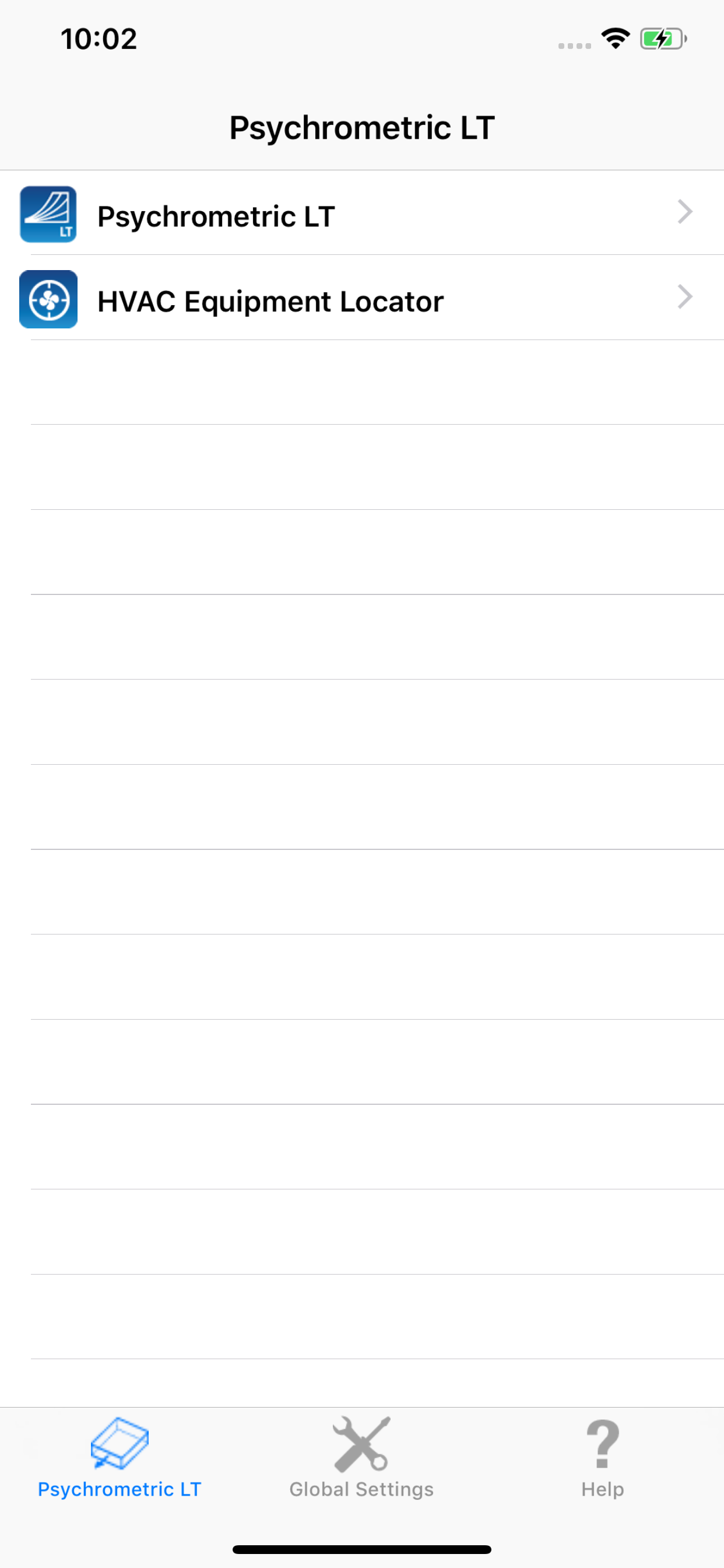
Task: Tap the battery charging indicator
Action: [660, 38]
